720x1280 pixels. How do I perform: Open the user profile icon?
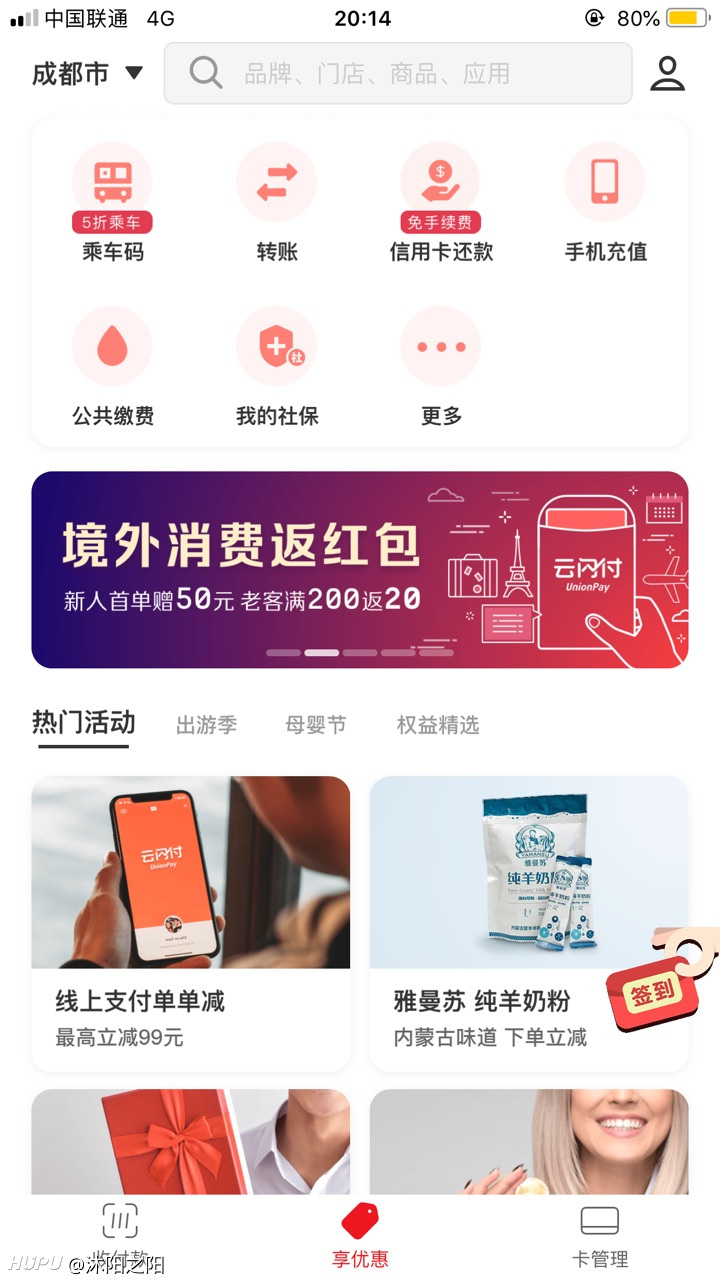tap(667, 73)
